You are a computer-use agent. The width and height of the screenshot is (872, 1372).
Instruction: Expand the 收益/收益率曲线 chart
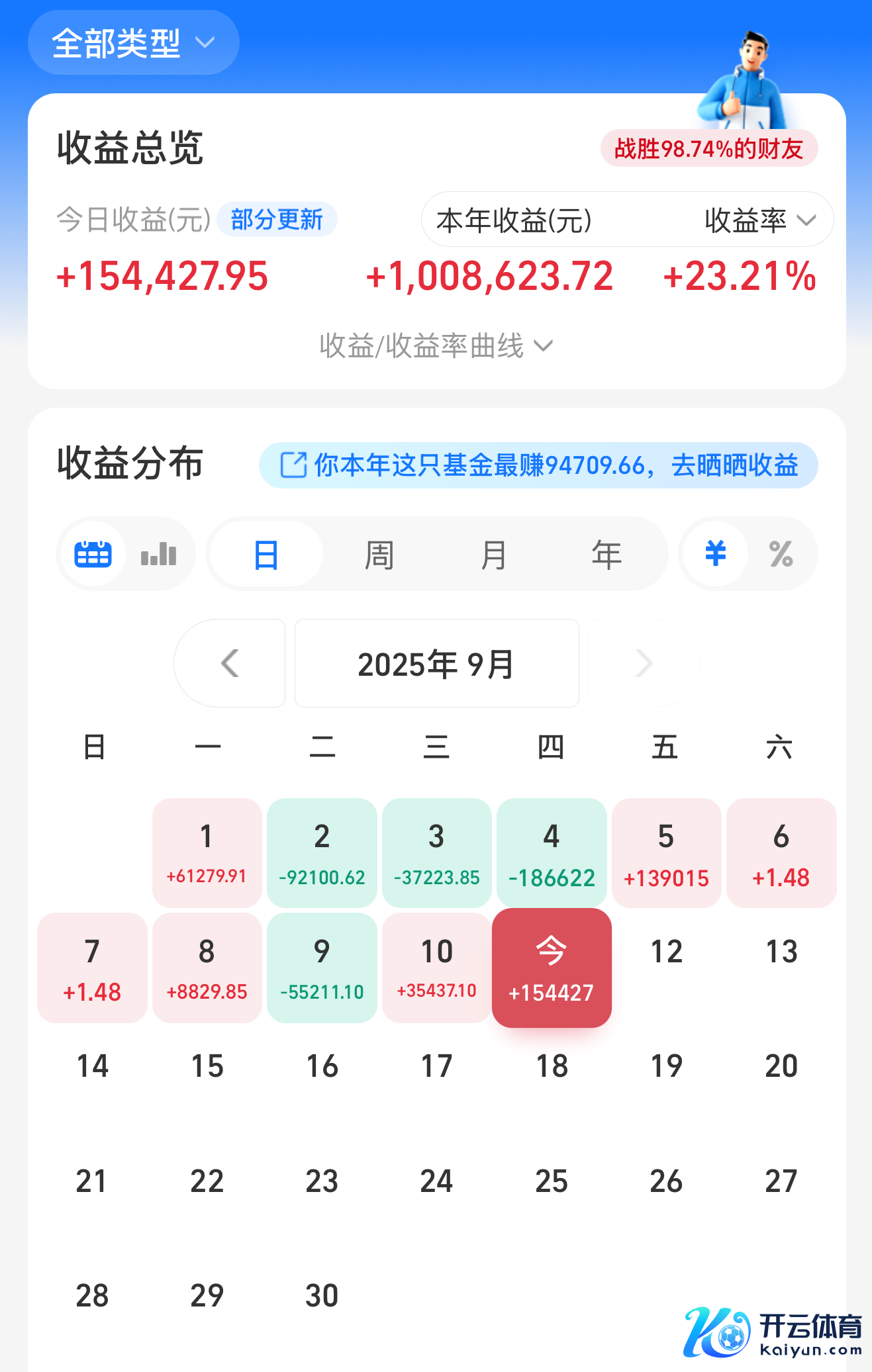436,346
